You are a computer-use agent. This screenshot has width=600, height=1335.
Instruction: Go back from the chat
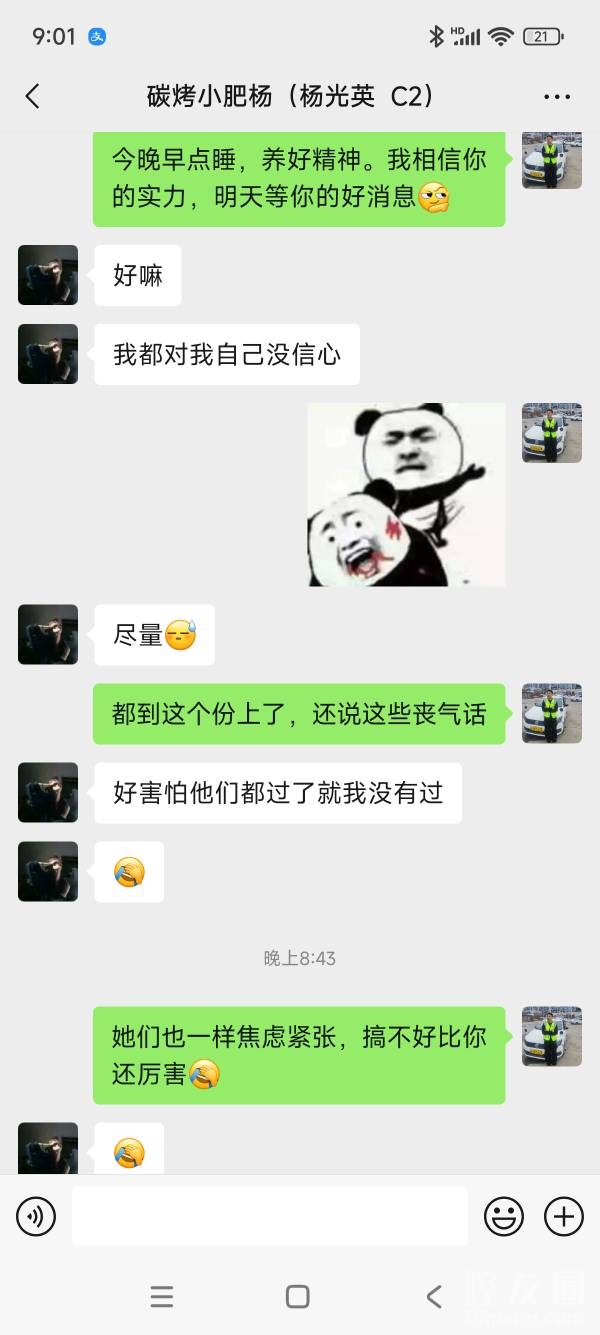33,96
